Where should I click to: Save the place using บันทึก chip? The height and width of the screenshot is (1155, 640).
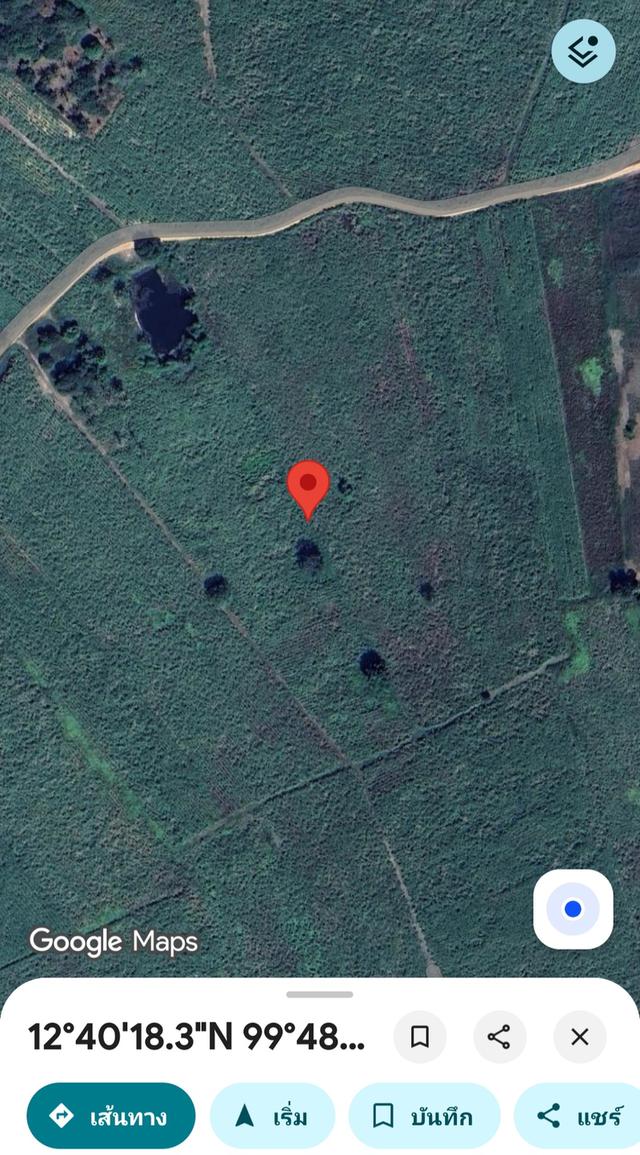[x=424, y=1116]
